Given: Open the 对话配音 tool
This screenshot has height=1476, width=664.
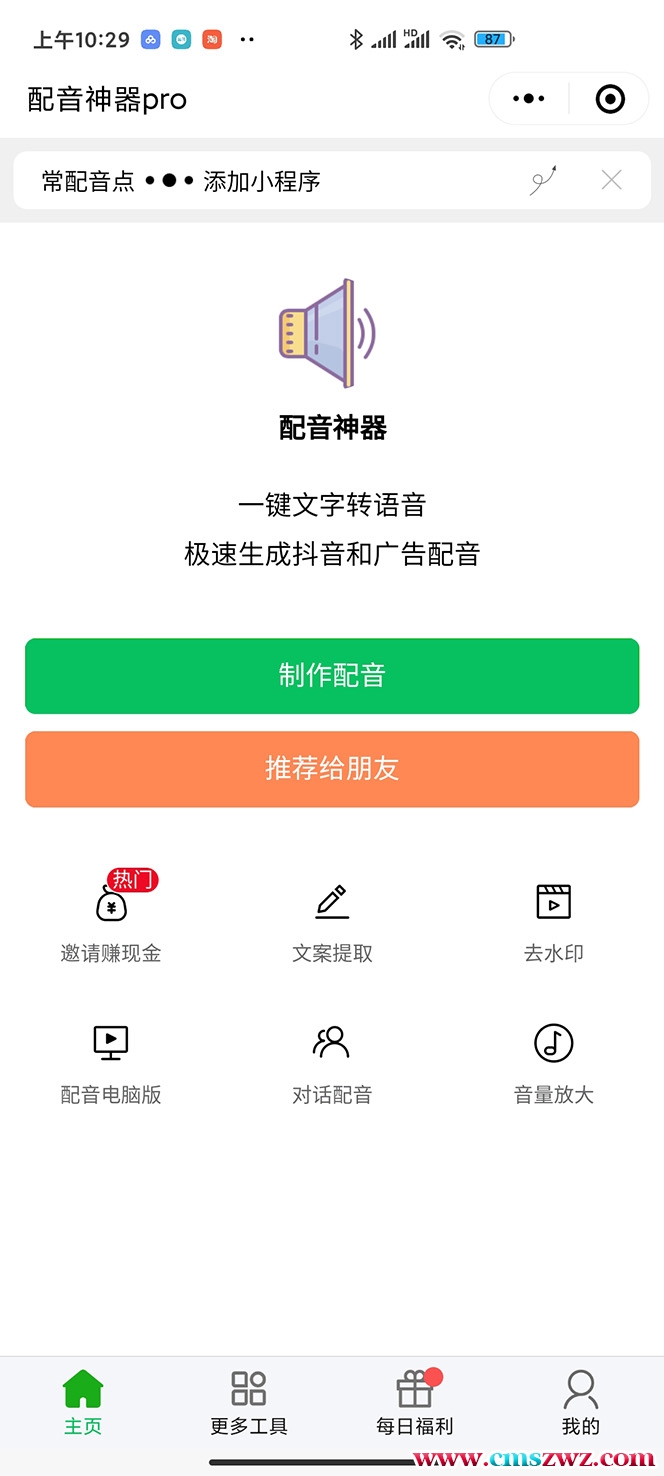Looking at the screenshot, I should coord(332,1061).
